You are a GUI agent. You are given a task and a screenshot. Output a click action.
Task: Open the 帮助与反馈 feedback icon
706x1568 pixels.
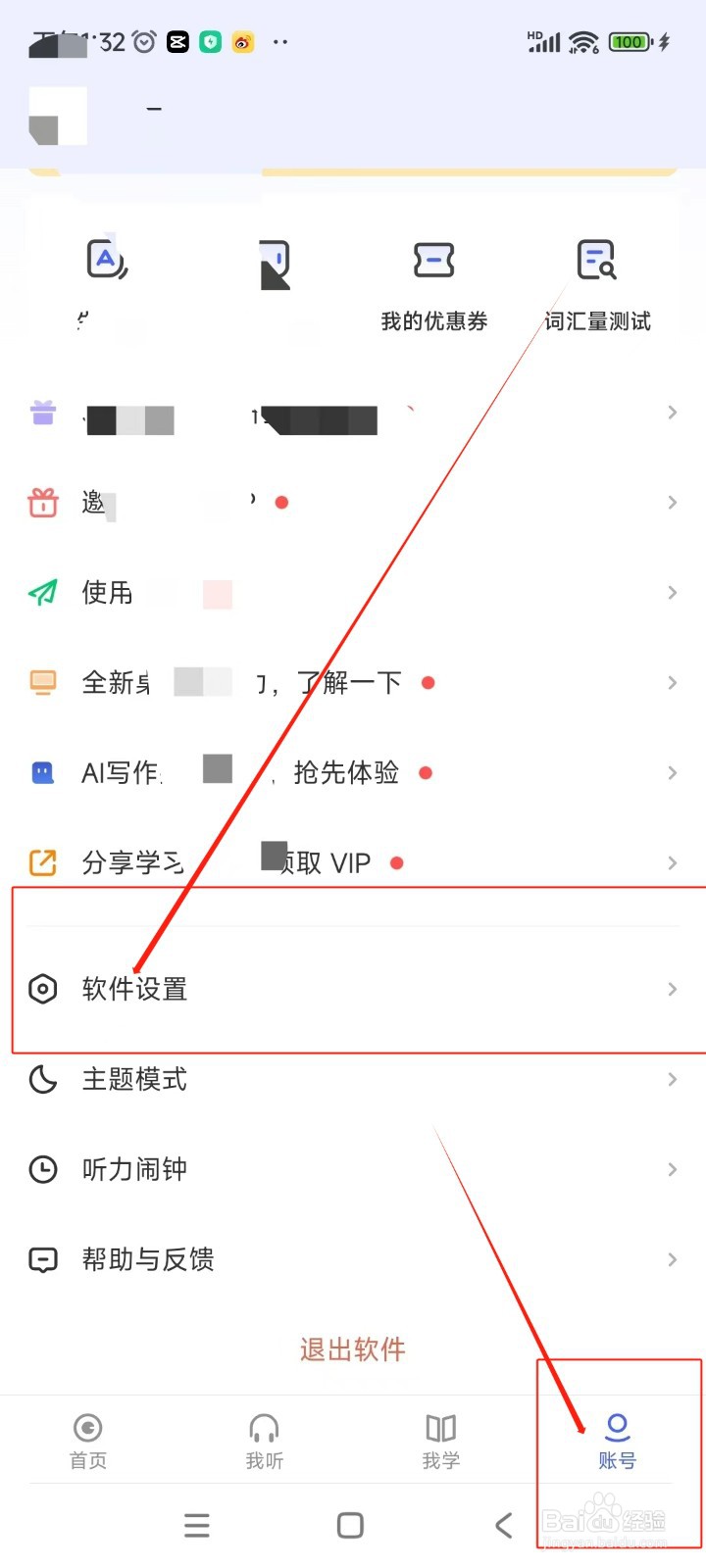42,1259
